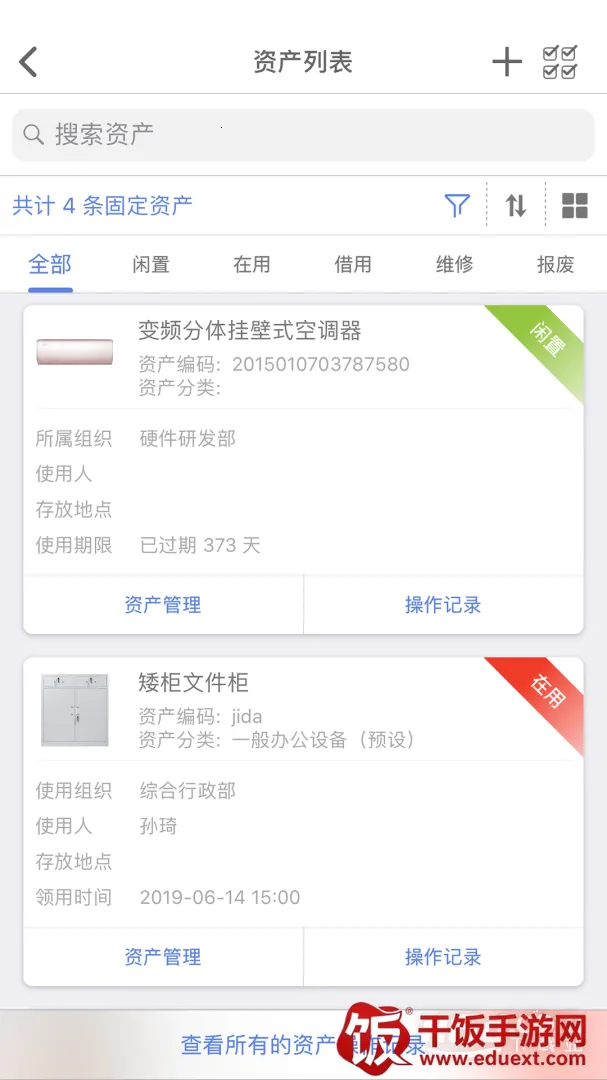Open the sort order option
The image size is (607, 1080).
click(516, 206)
